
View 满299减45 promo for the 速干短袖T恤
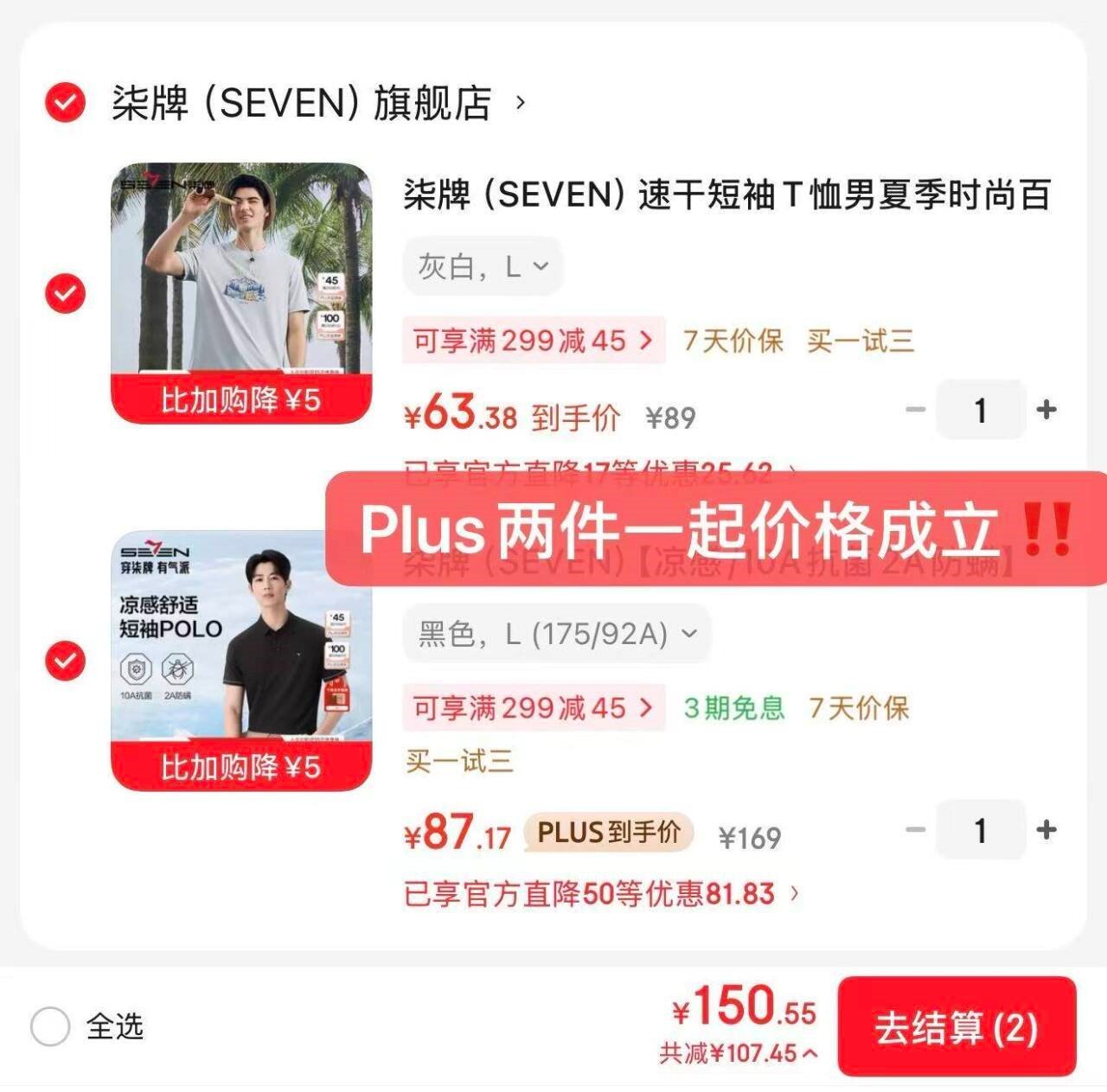point(533,341)
